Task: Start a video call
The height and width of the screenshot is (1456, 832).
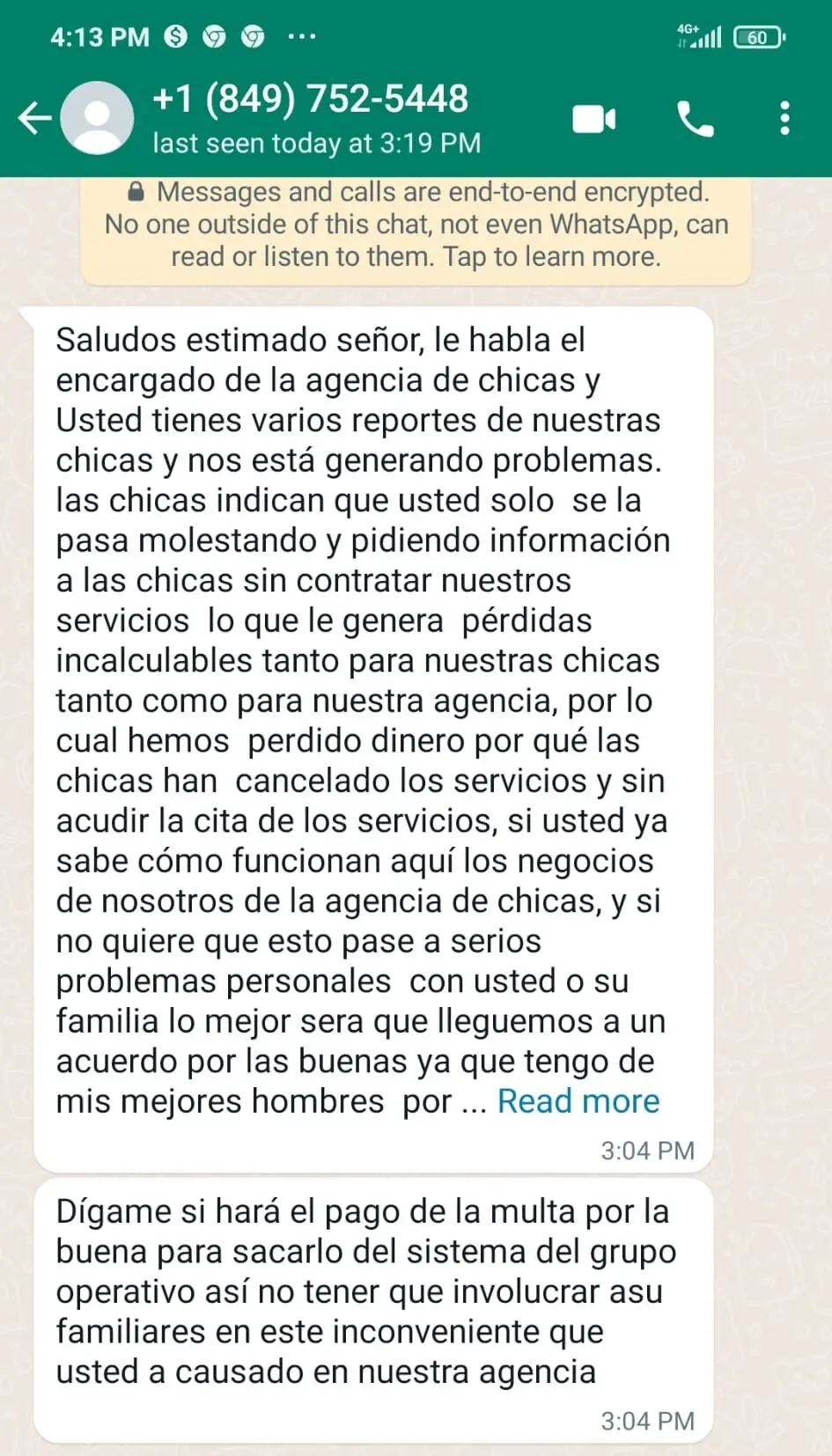Action: click(594, 119)
